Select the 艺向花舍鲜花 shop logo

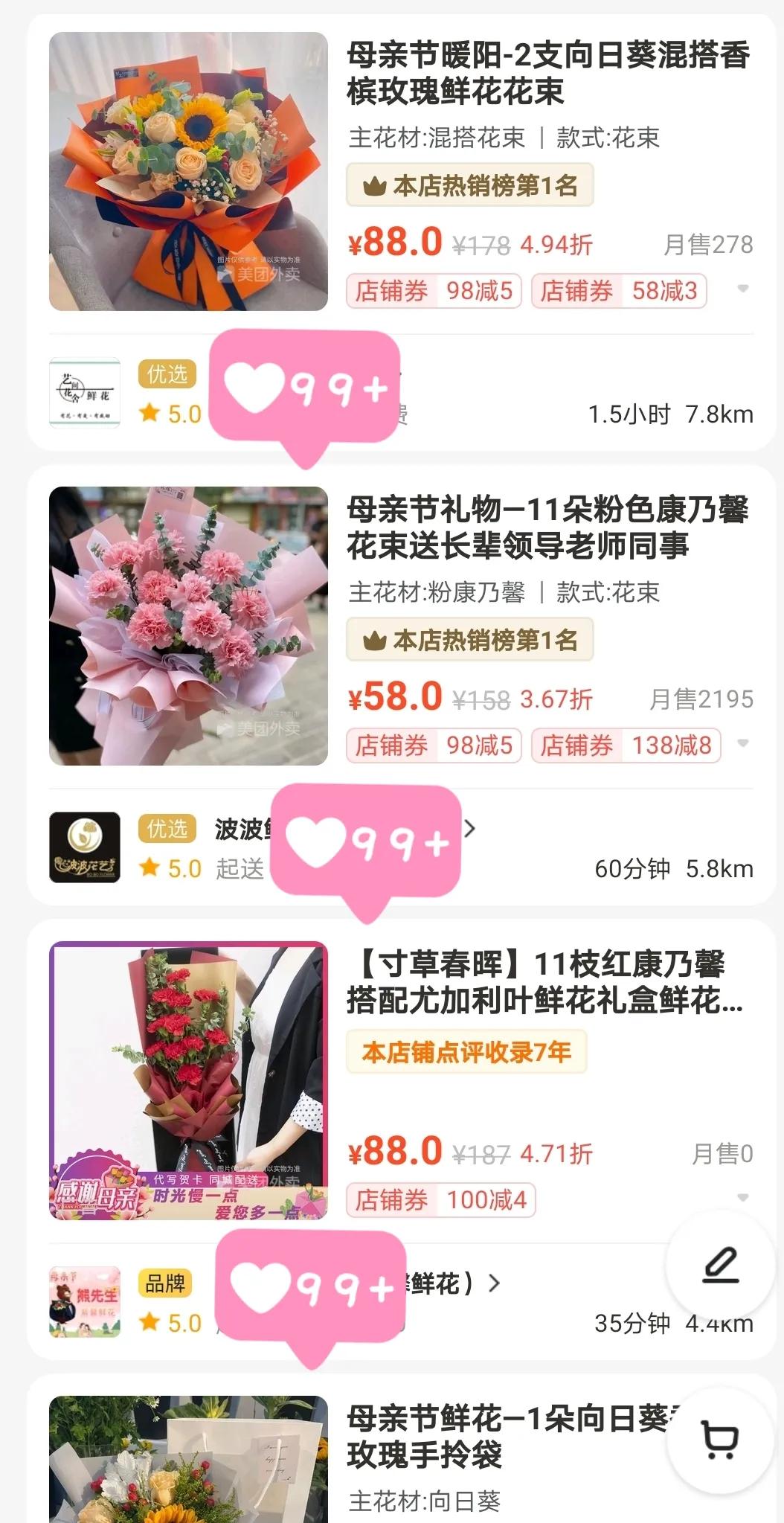pyautogui.click(x=84, y=394)
